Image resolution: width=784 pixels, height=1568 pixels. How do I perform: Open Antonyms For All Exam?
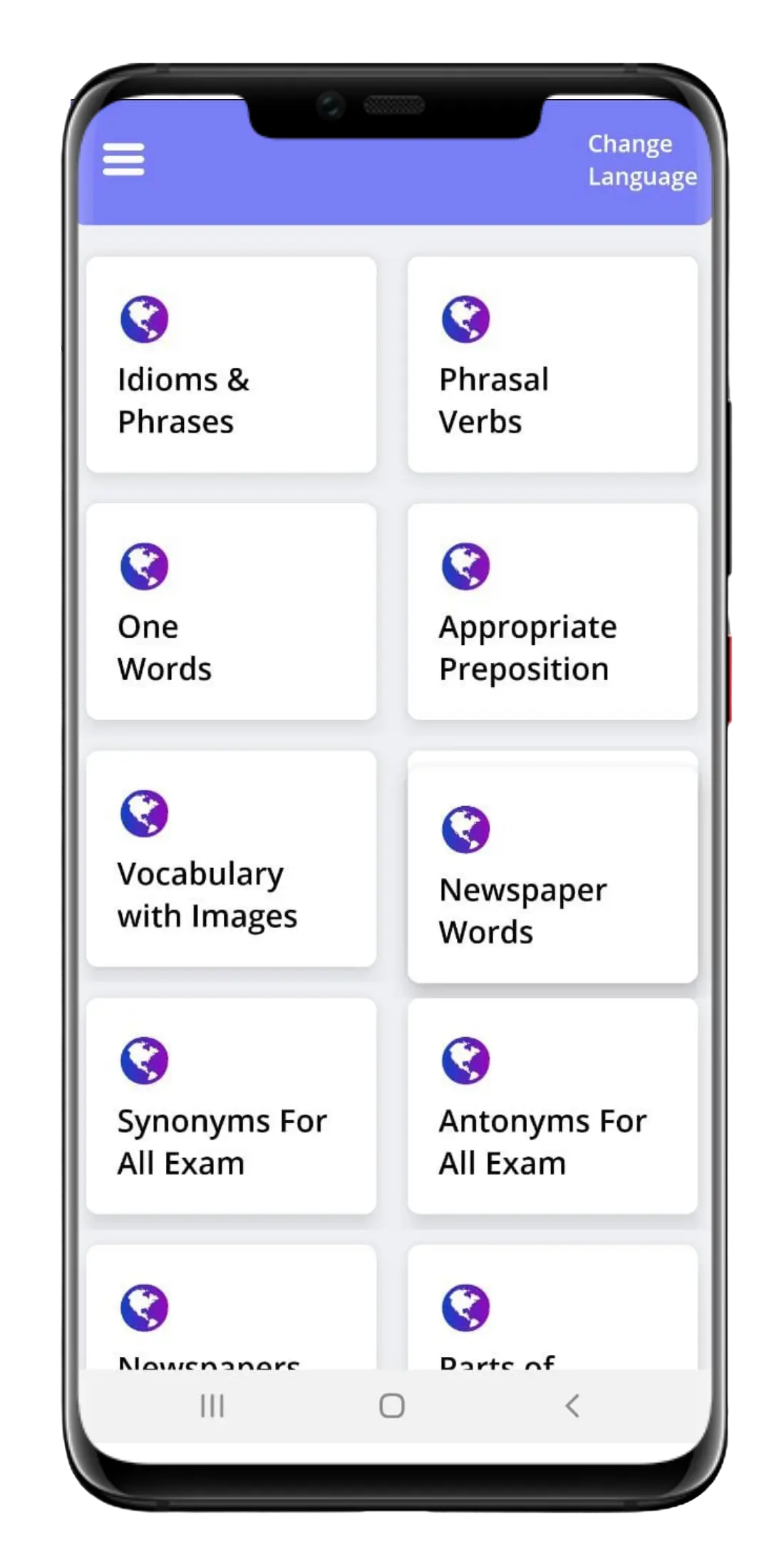click(552, 1105)
